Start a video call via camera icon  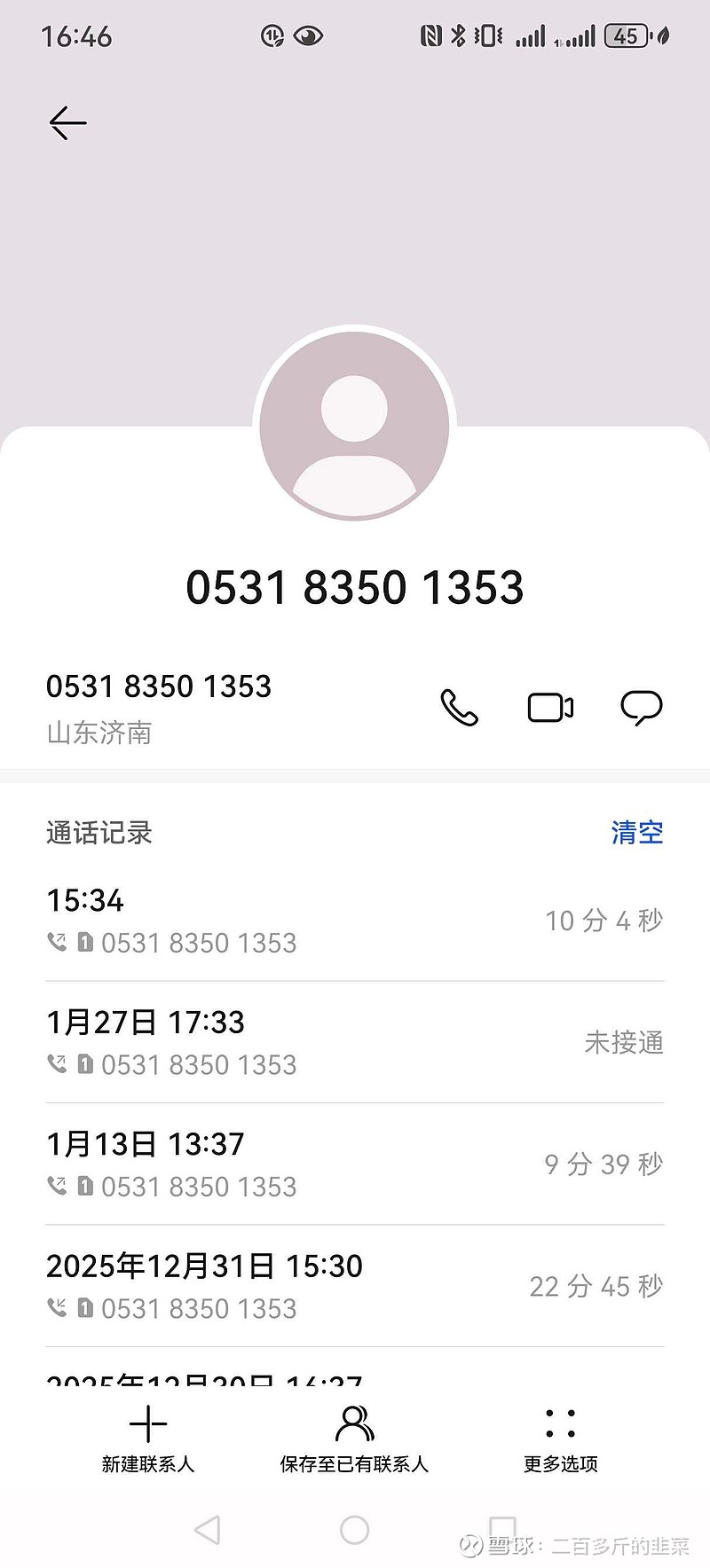coord(549,707)
